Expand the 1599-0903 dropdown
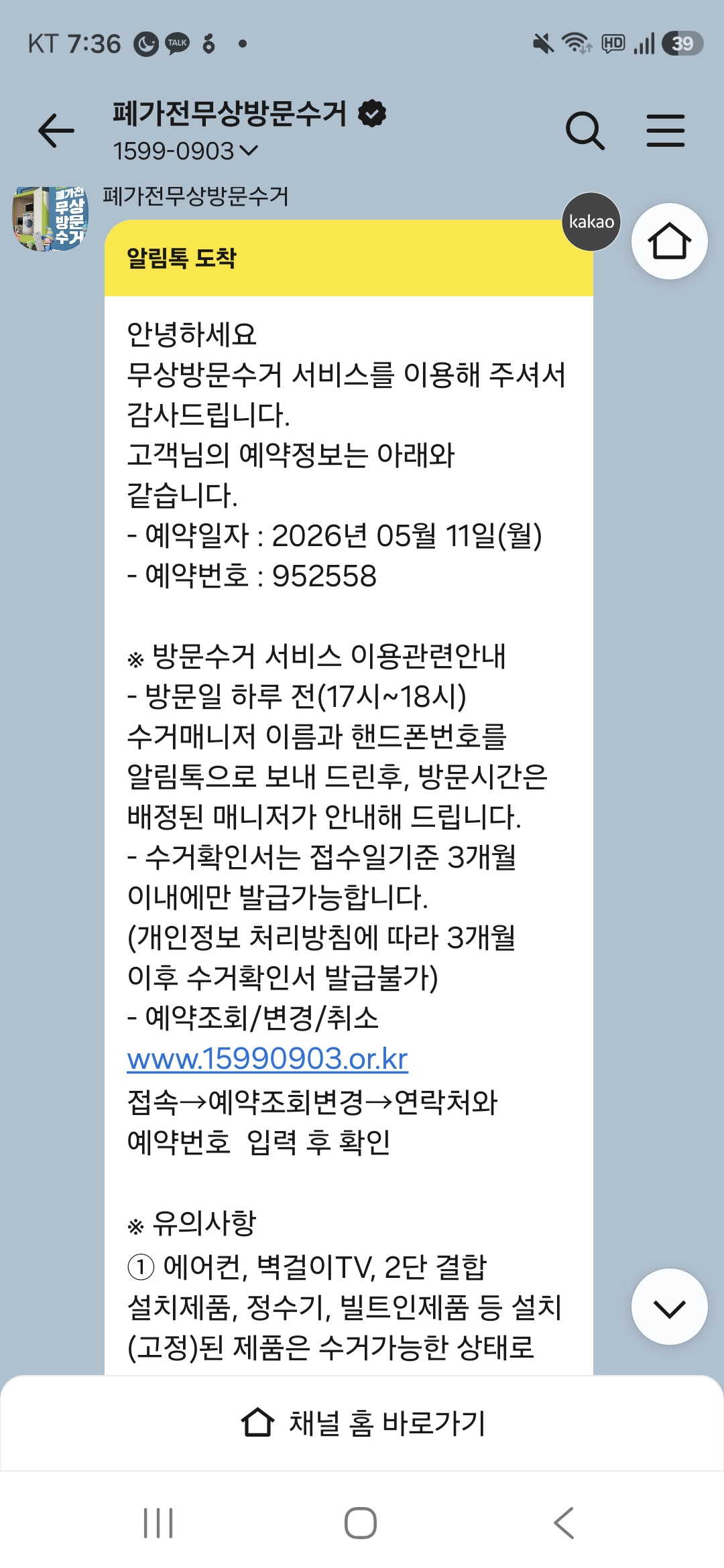 [x=185, y=151]
